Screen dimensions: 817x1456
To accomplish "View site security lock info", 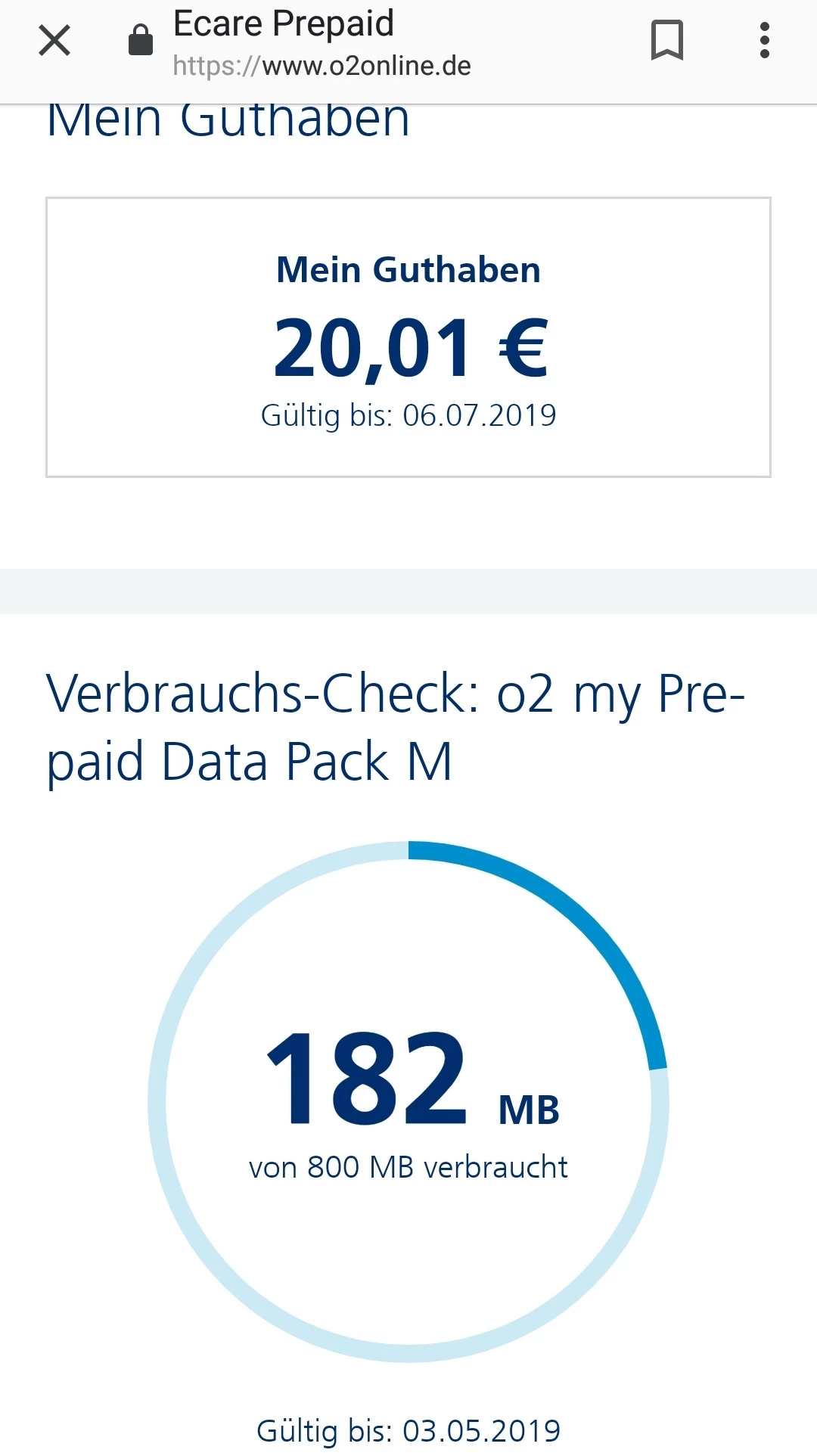I will [x=141, y=41].
